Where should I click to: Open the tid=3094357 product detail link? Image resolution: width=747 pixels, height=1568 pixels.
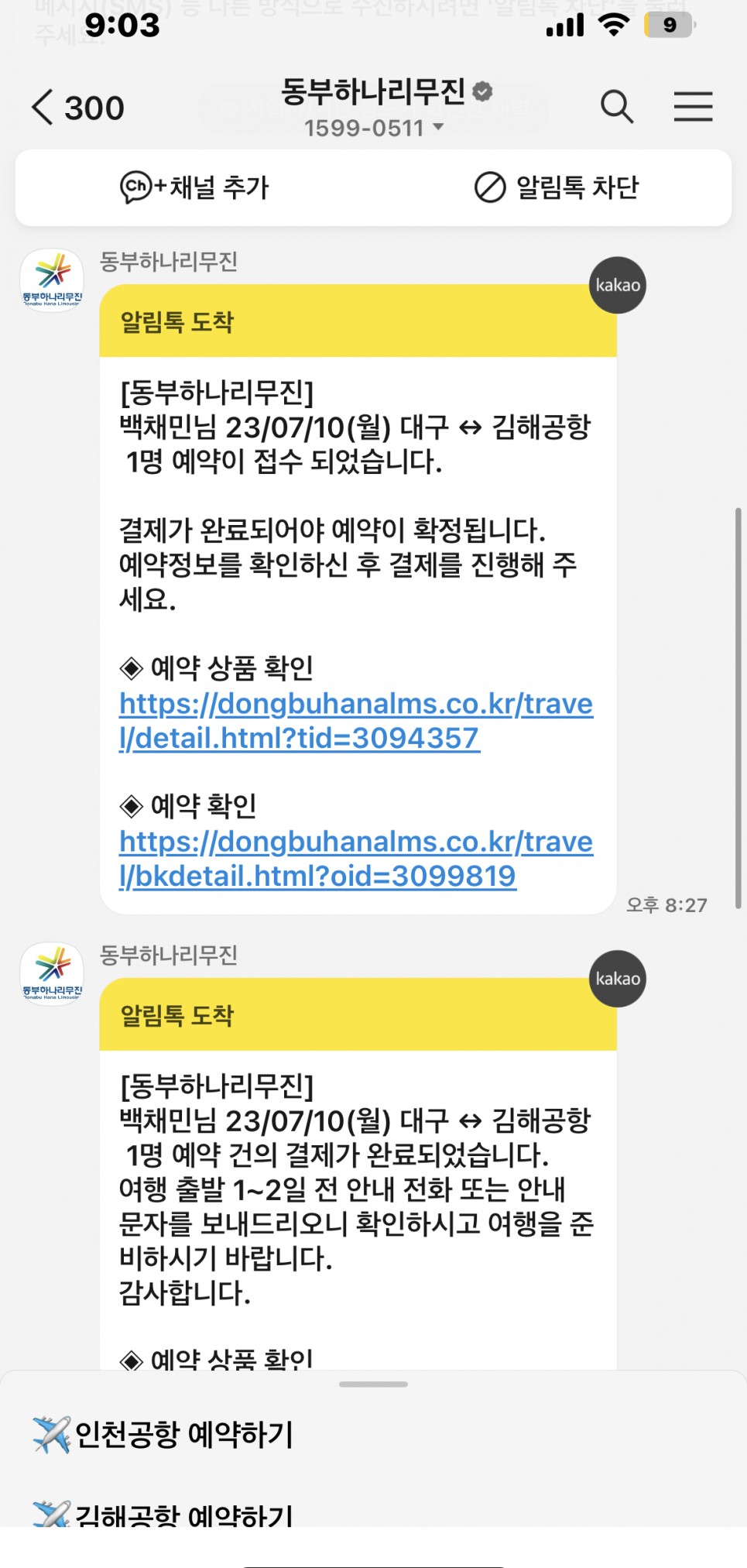click(355, 721)
